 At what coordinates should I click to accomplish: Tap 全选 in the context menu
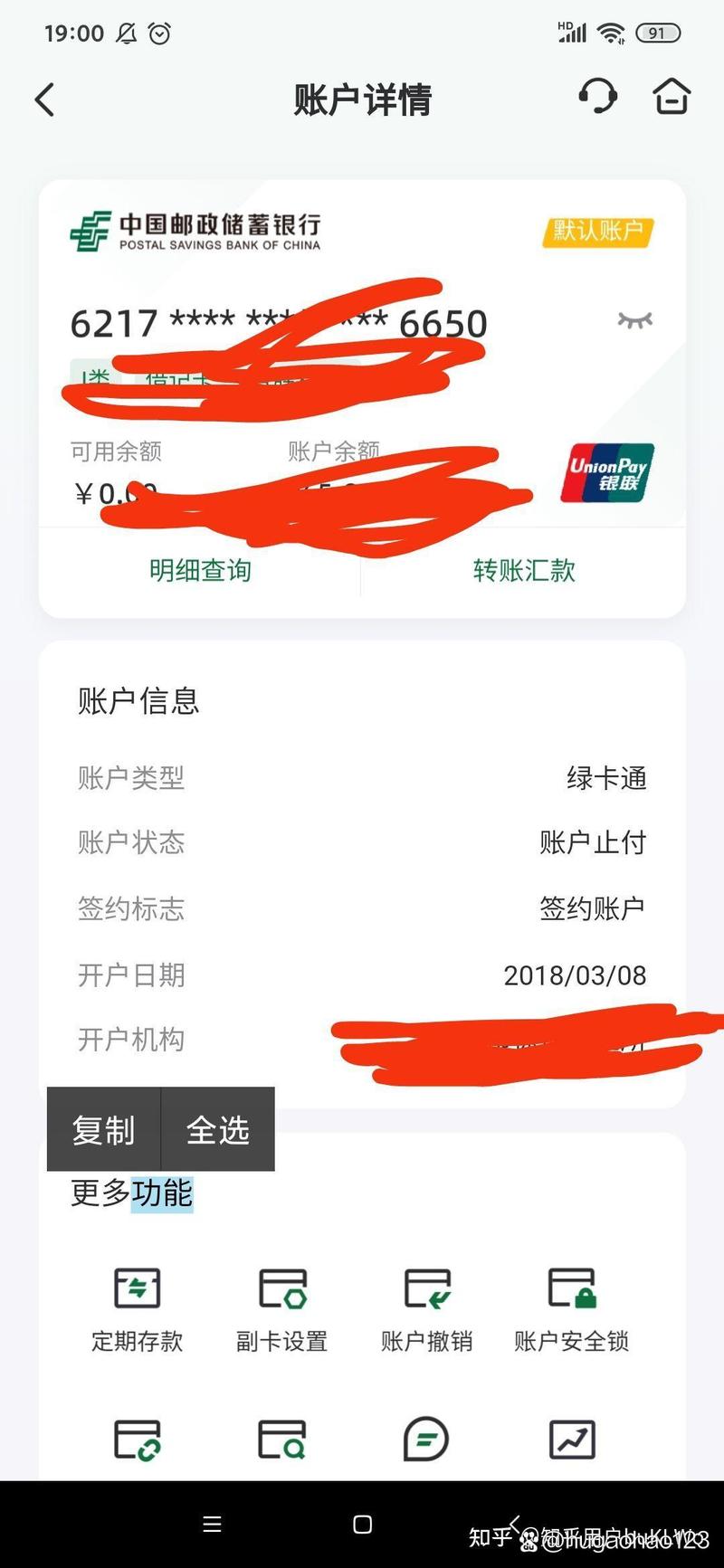218,1129
